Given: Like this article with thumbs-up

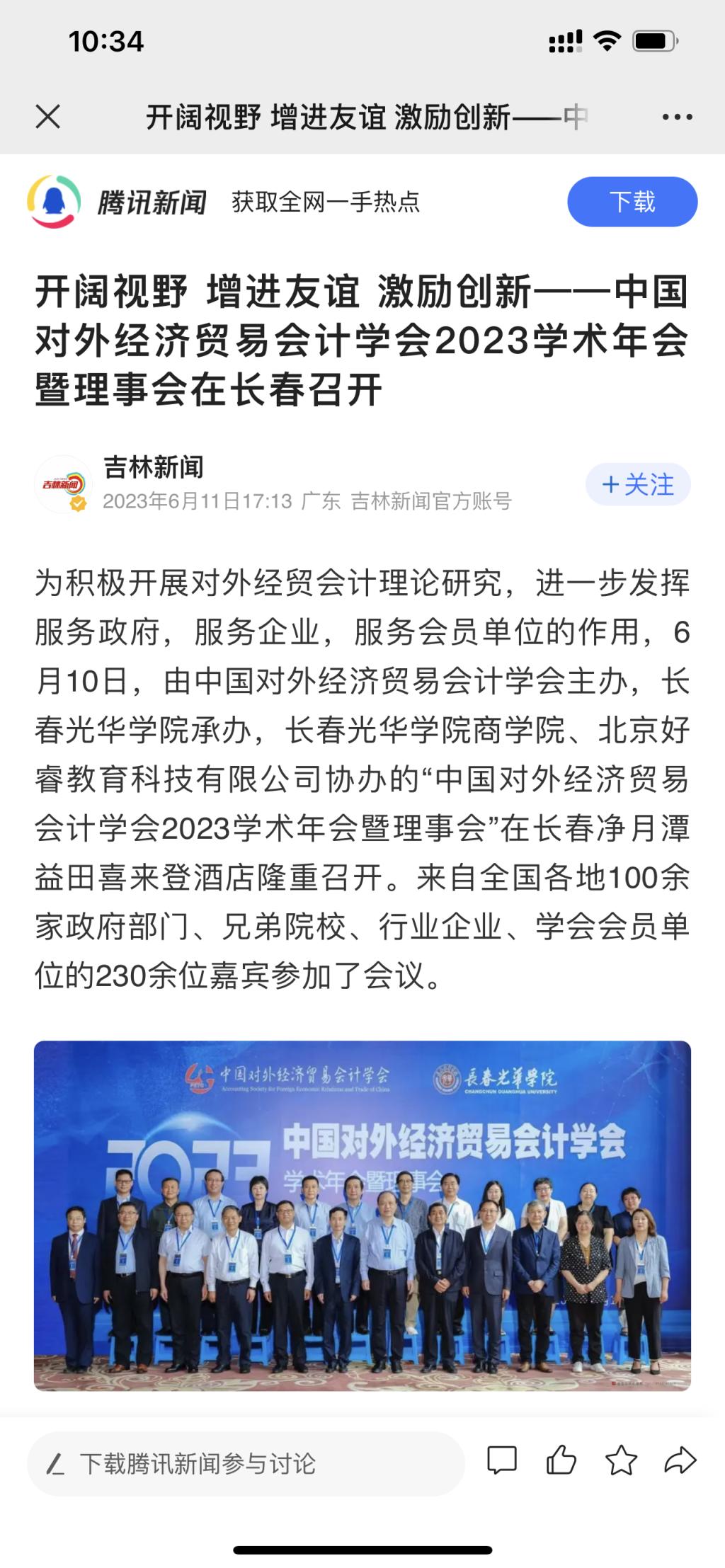Looking at the screenshot, I should pyautogui.click(x=561, y=1461).
